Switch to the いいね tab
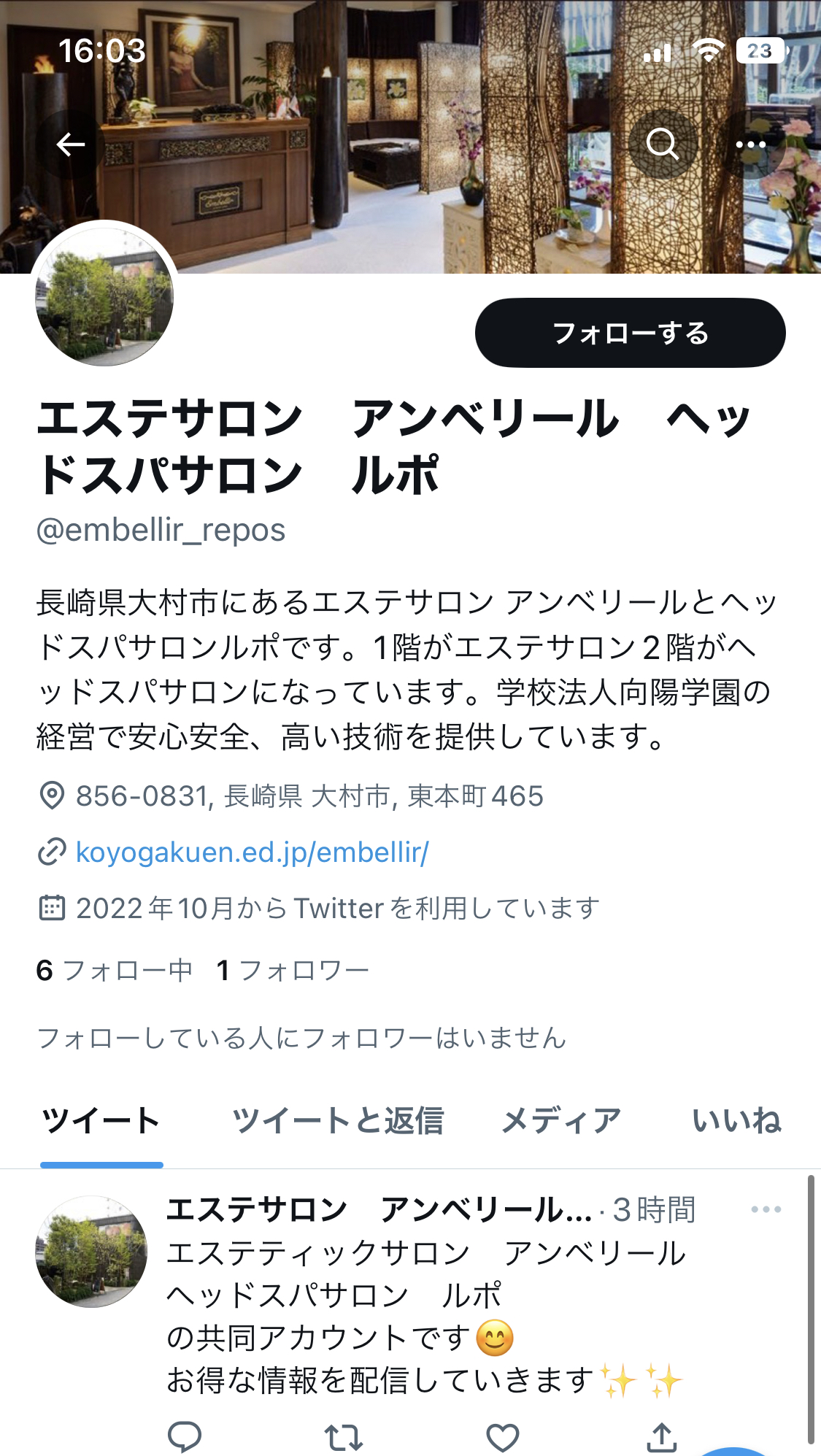This screenshot has height=1456, width=821. [x=736, y=1120]
